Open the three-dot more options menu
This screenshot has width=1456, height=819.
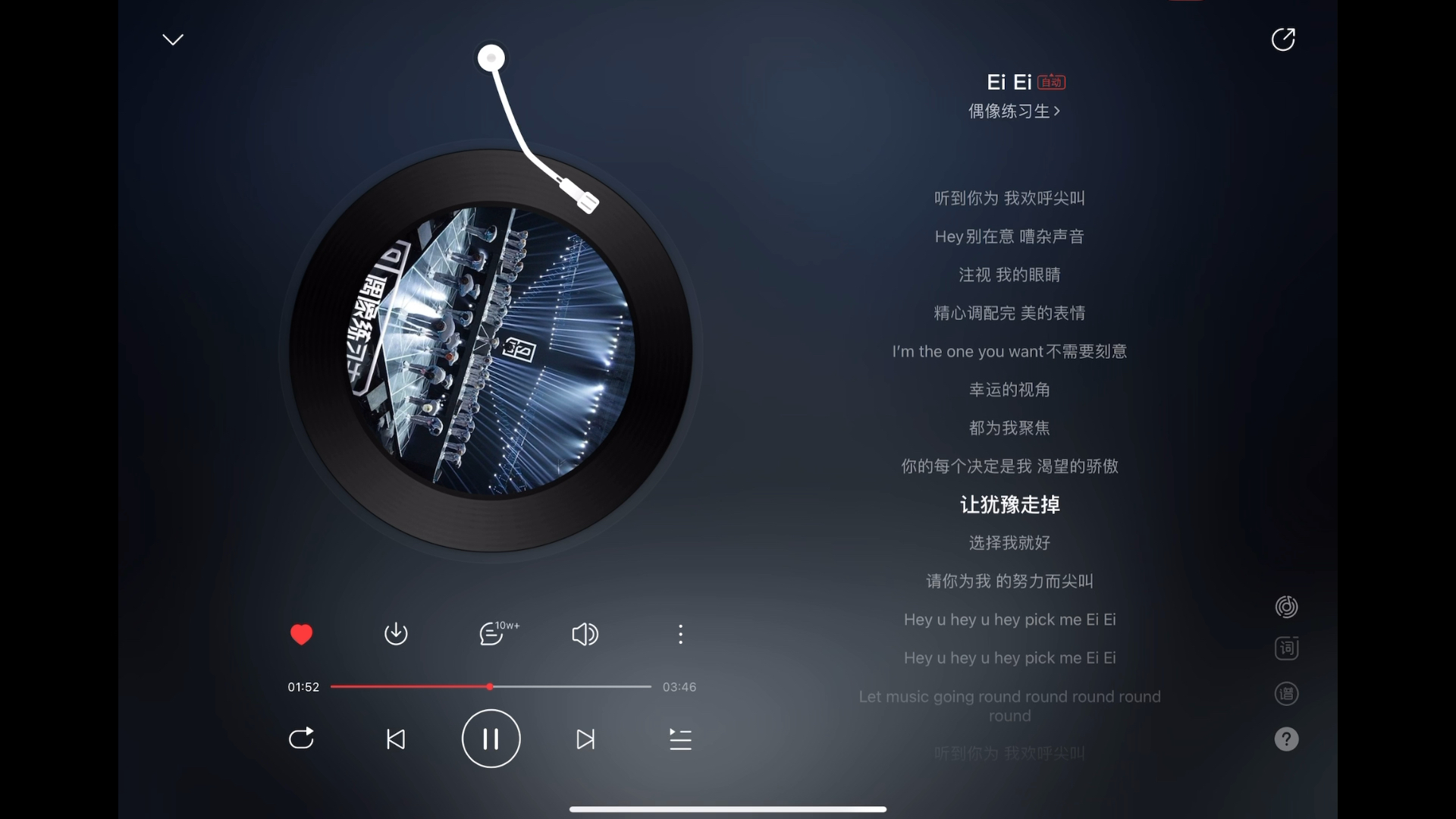click(x=680, y=634)
